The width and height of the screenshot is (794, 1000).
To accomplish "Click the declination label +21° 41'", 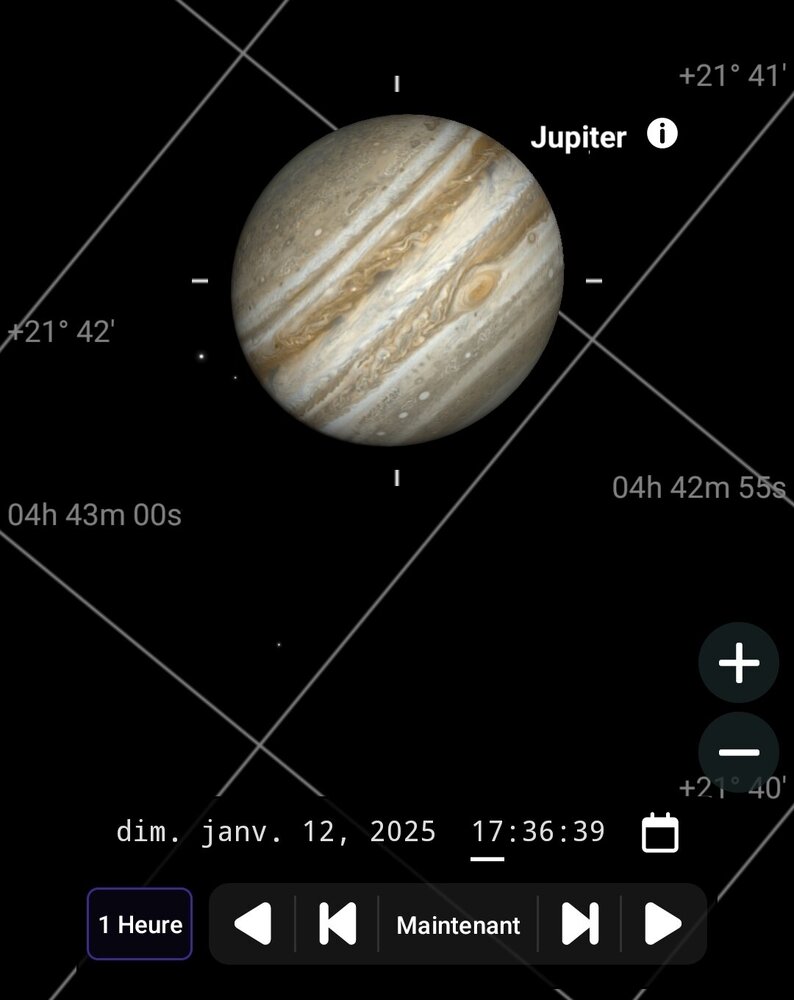I will click(x=732, y=74).
